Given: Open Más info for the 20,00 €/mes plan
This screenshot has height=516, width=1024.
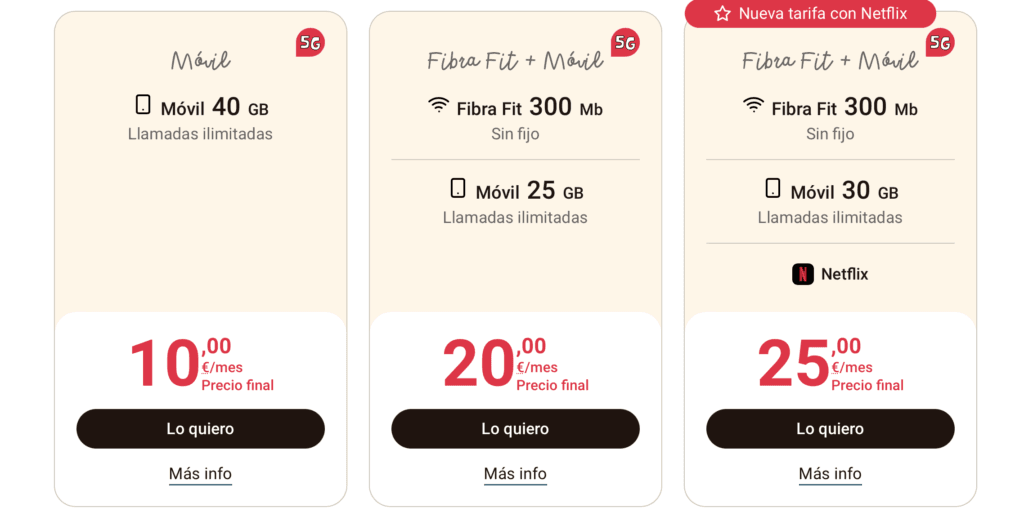Looking at the screenshot, I should 515,474.
